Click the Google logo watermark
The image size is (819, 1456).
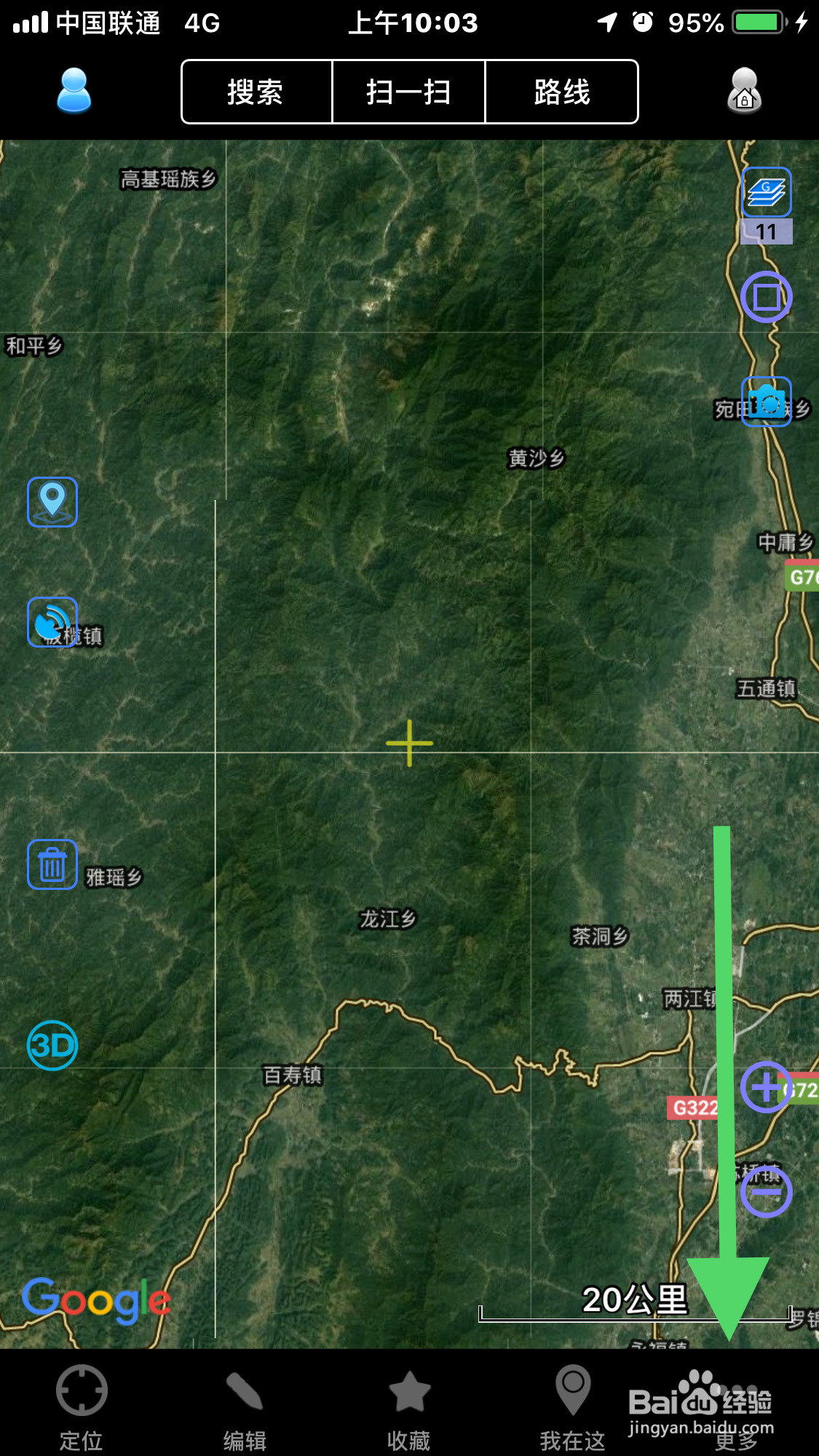coord(95,1300)
